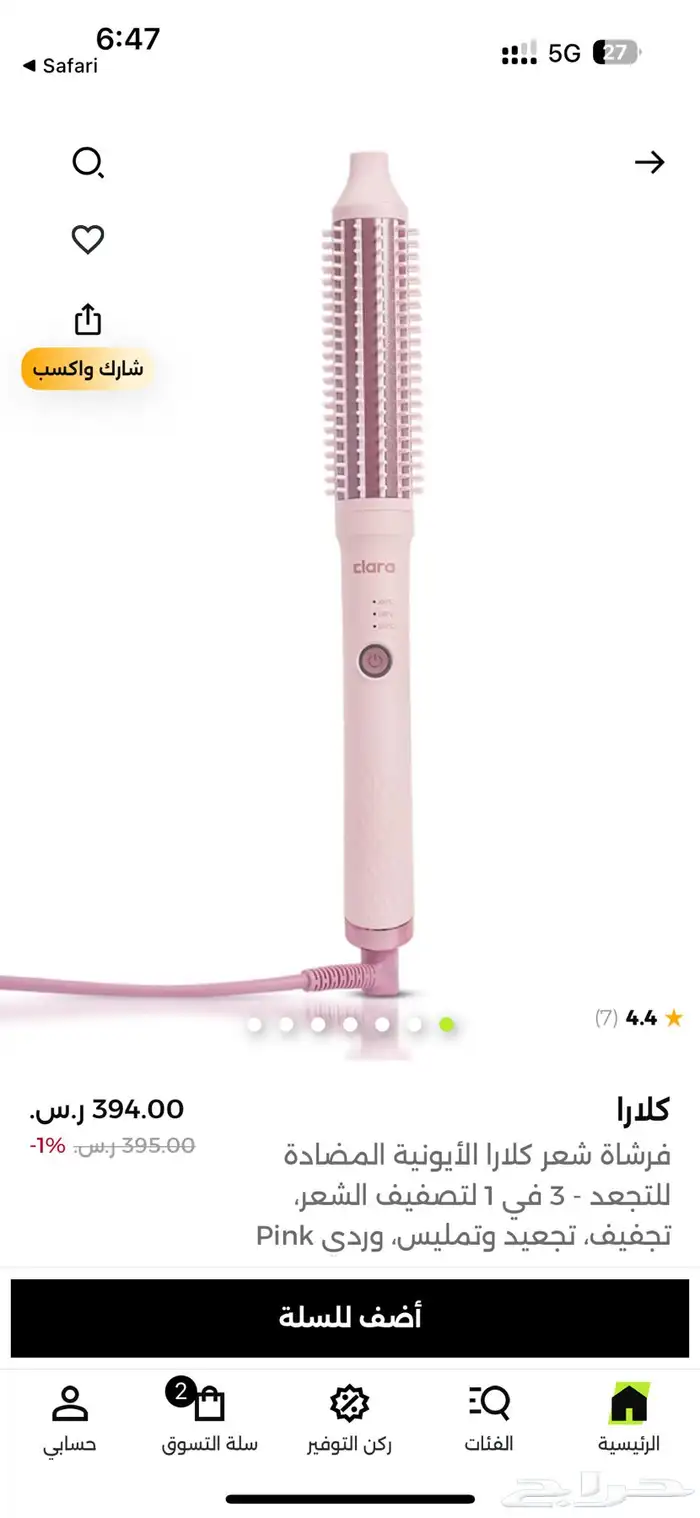Share this Clara hair brush

(88, 319)
